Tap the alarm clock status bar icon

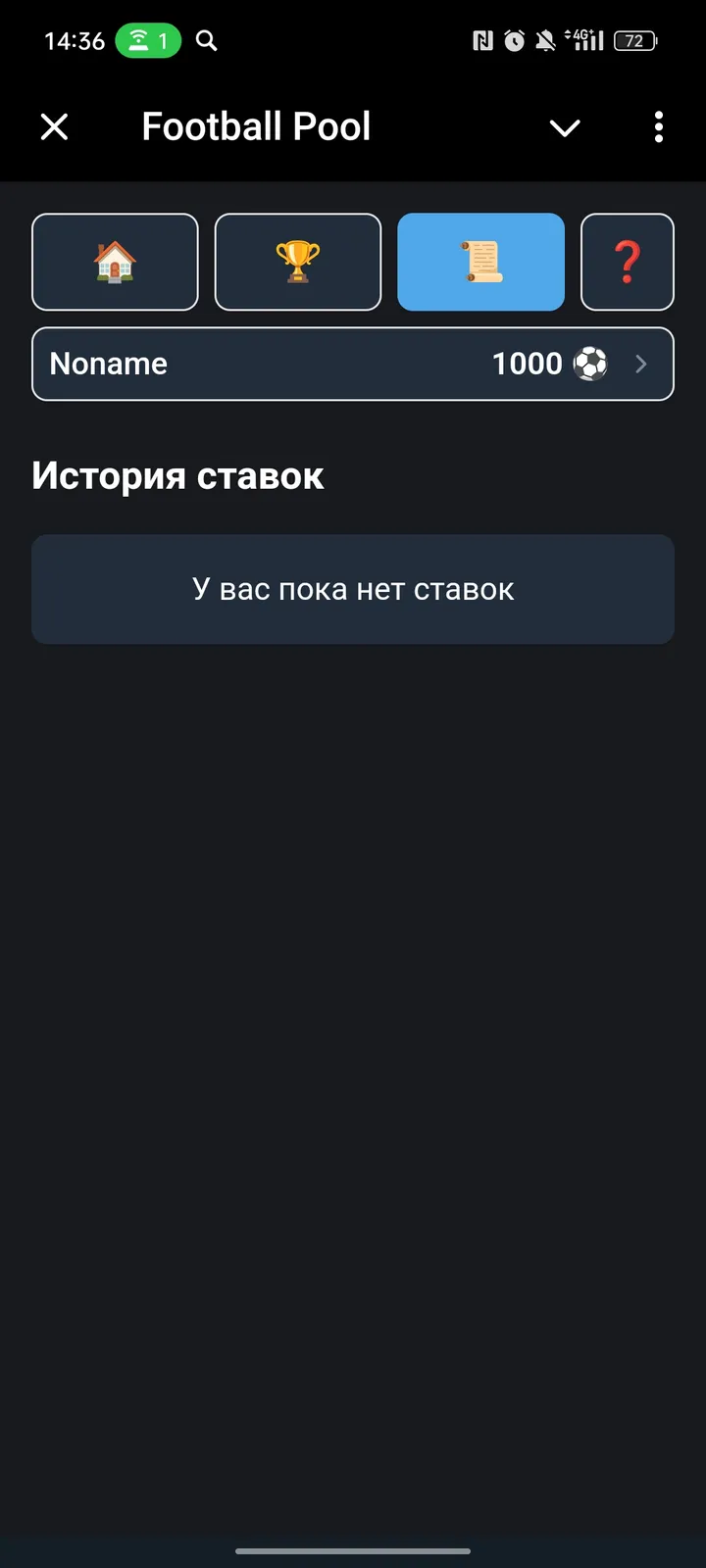pos(514,40)
